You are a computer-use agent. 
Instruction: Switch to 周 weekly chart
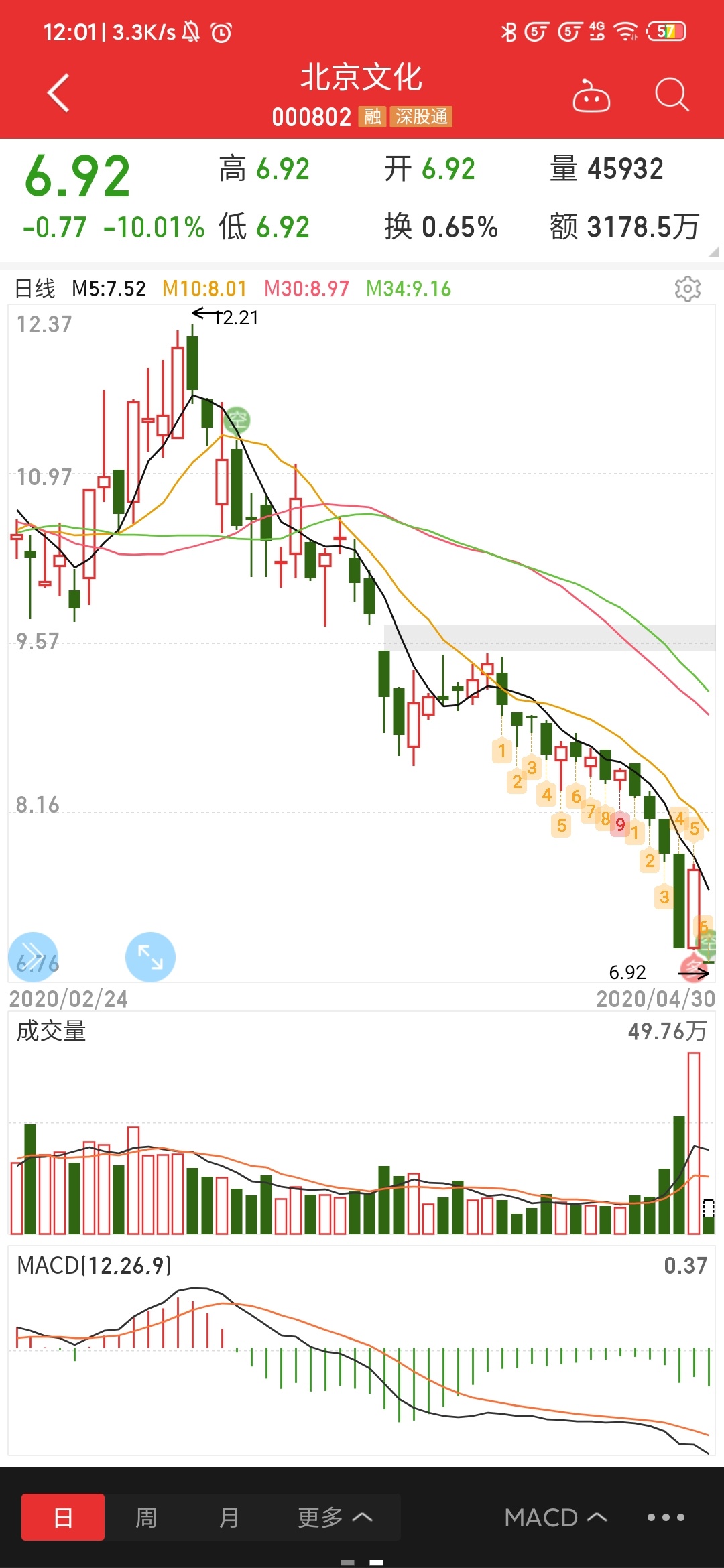[146, 1517]
